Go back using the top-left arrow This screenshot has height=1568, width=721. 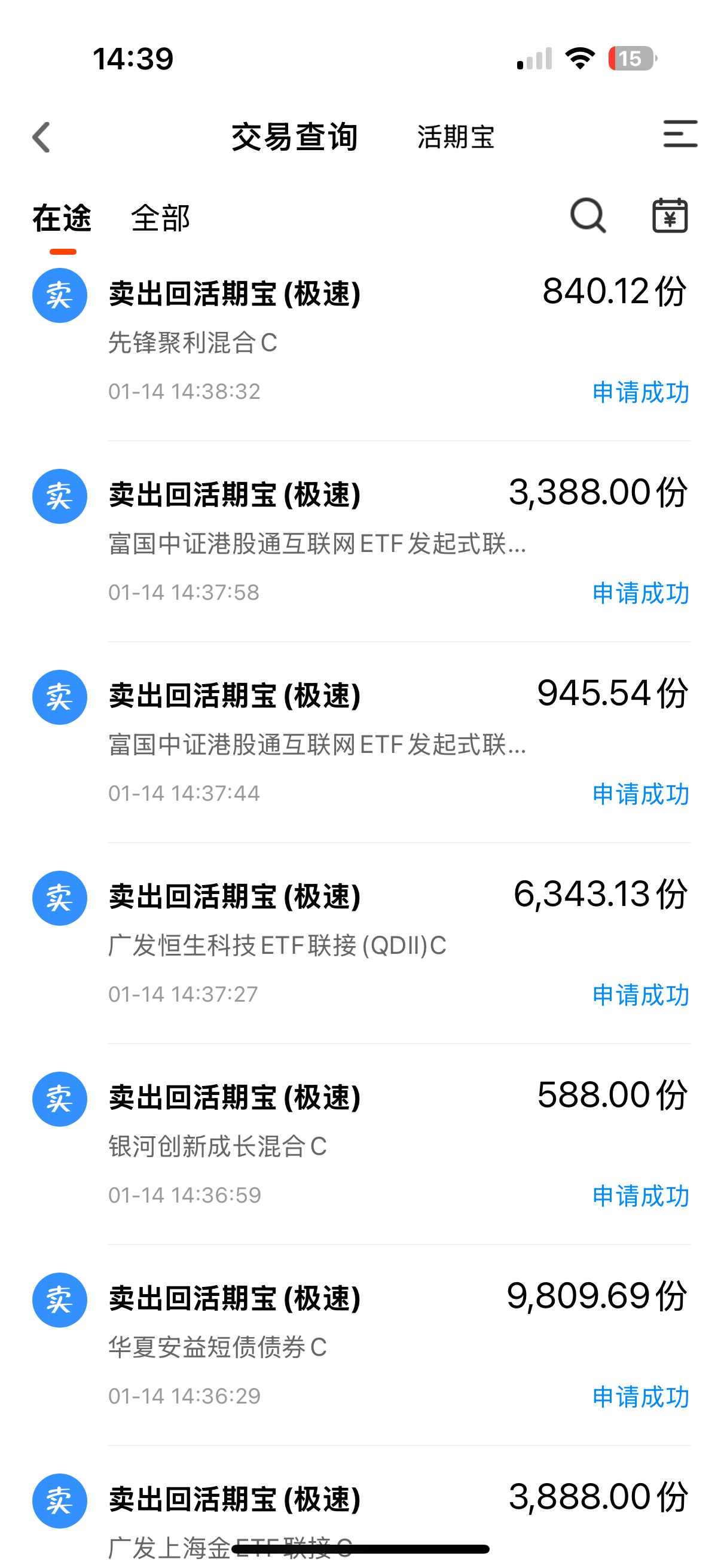tap(41, 137)
